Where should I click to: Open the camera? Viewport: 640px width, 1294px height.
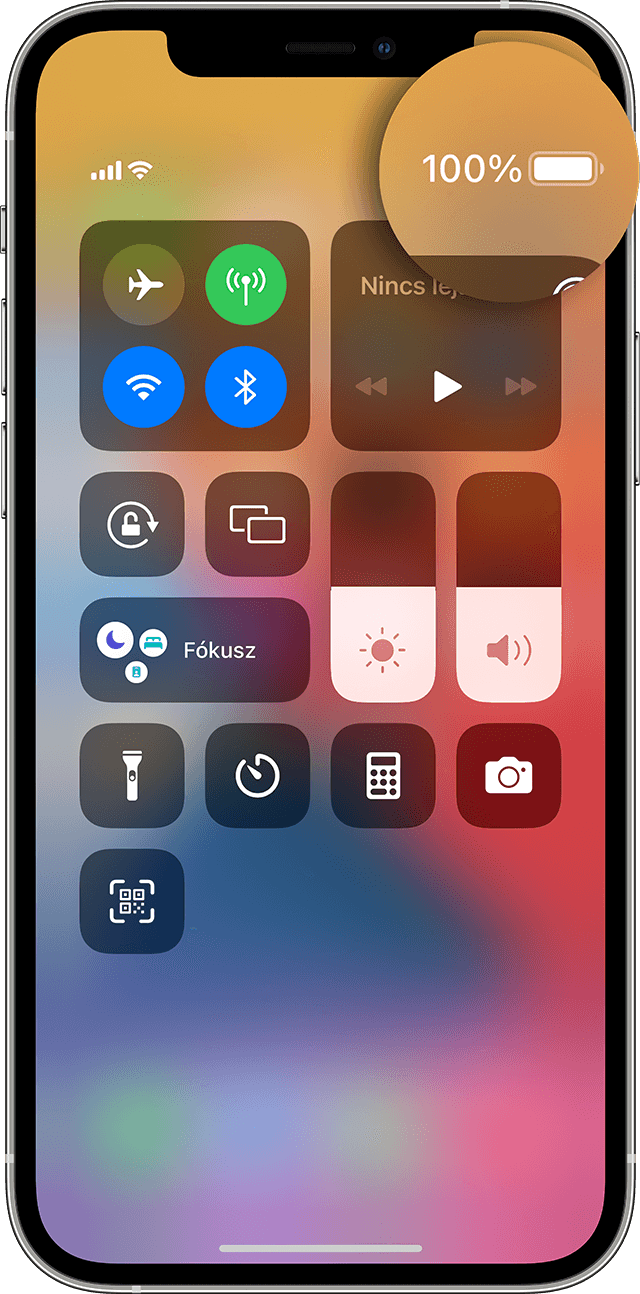tap(509, 775)
